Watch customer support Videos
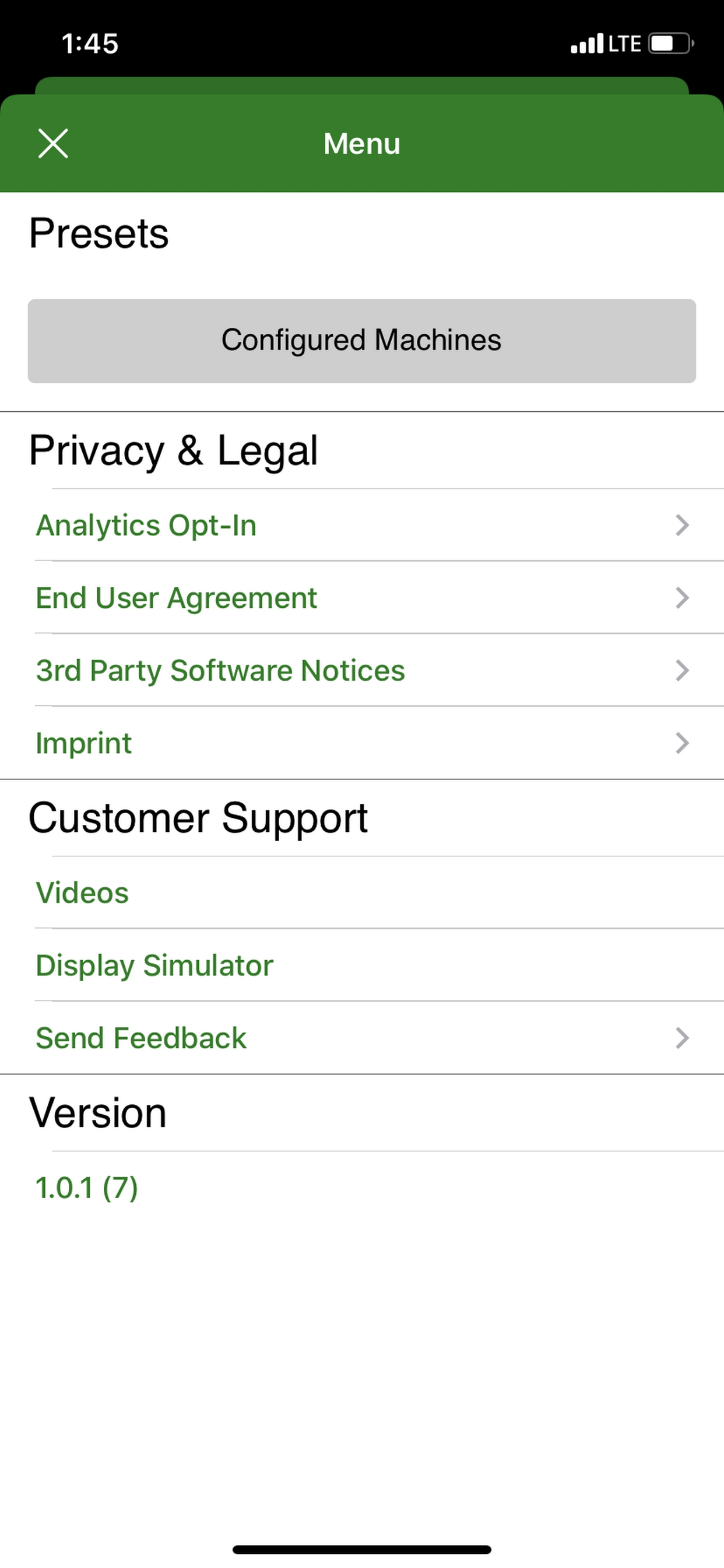724x1568 pixels. (82, 892)
